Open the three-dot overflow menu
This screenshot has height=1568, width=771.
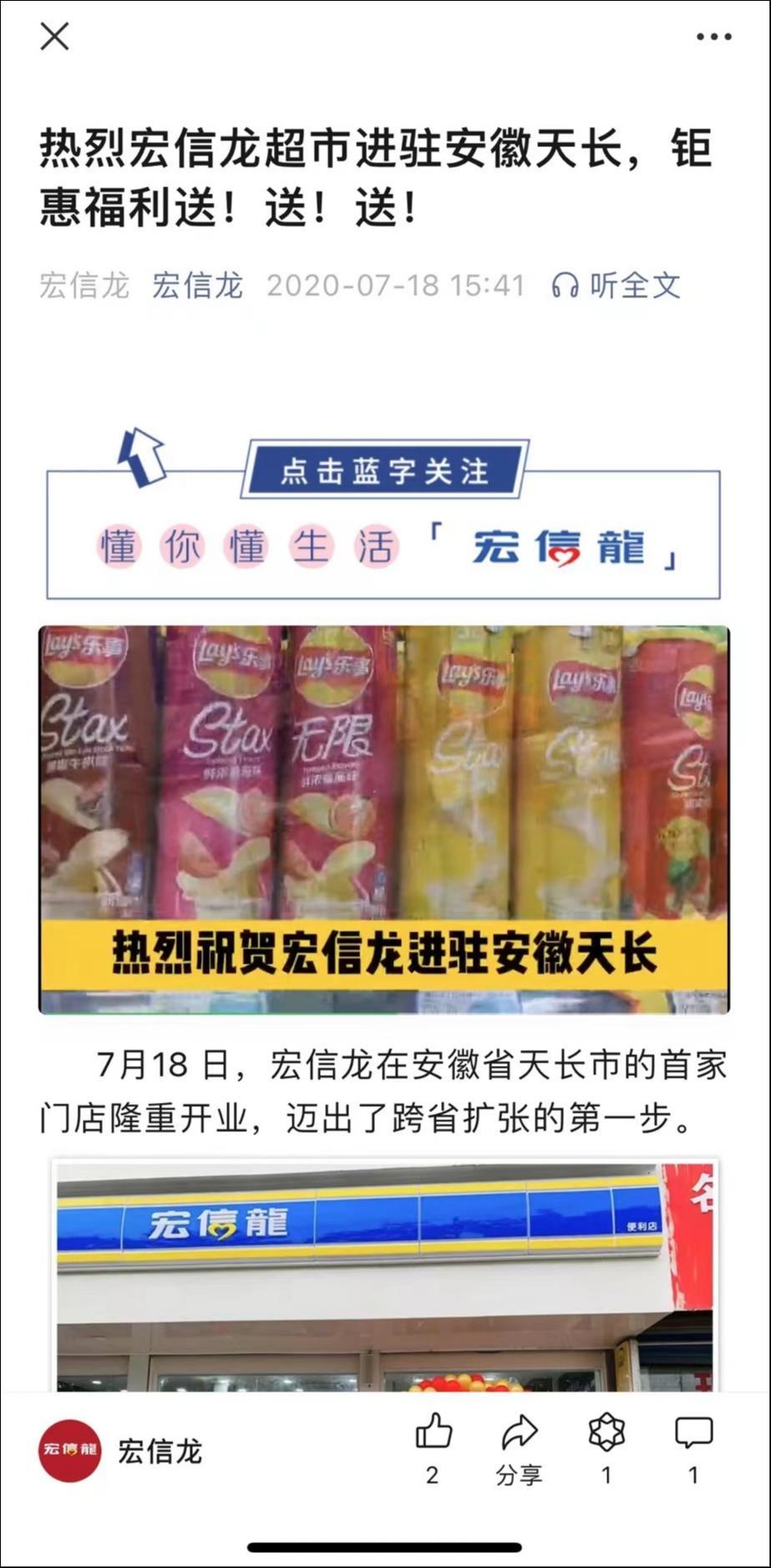[x=714, y=37]
